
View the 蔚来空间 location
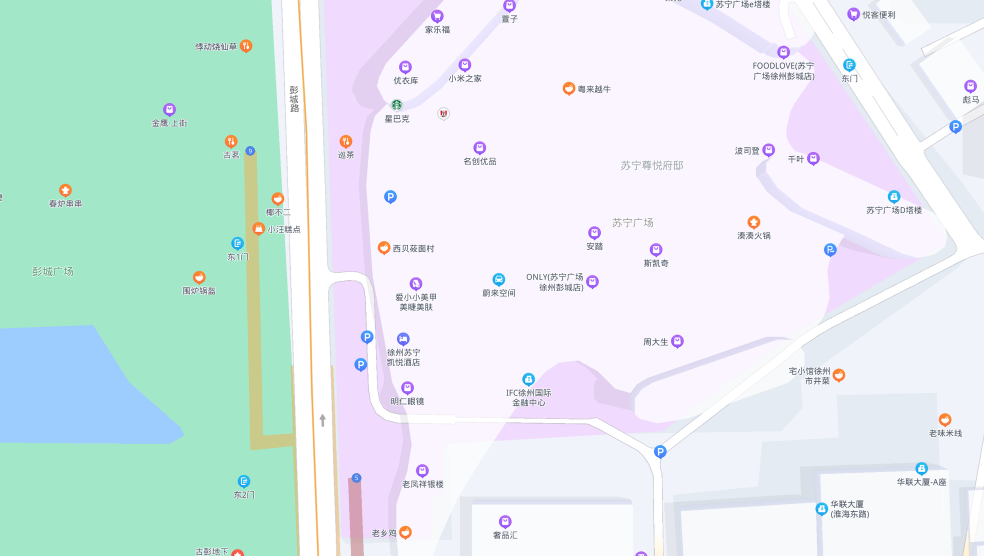coord(498,280)
